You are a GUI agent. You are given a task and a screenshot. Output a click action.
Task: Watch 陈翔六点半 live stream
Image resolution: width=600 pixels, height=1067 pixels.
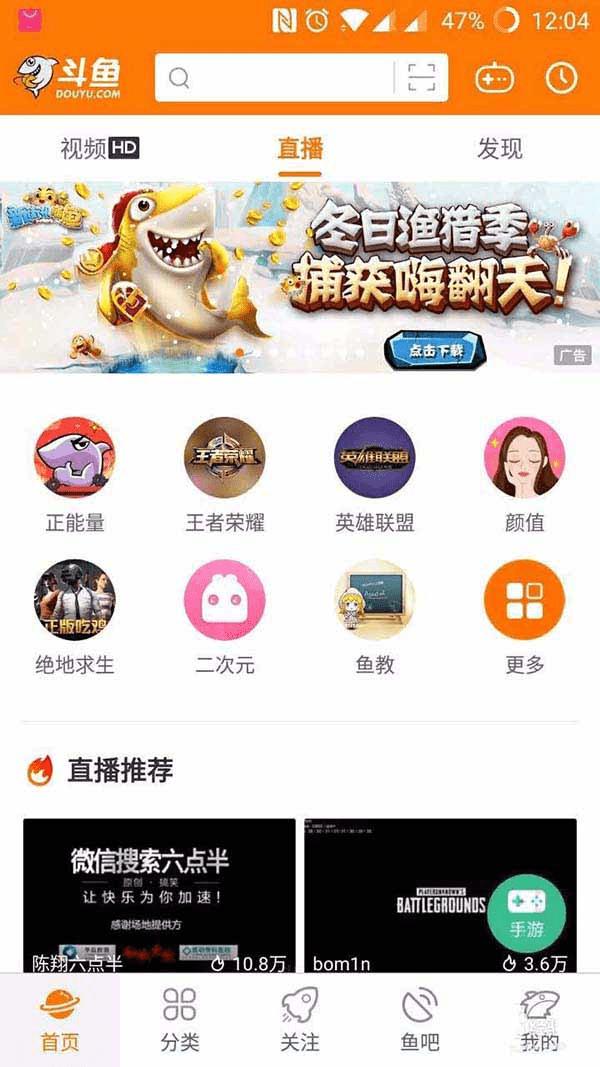pos(159,895)
